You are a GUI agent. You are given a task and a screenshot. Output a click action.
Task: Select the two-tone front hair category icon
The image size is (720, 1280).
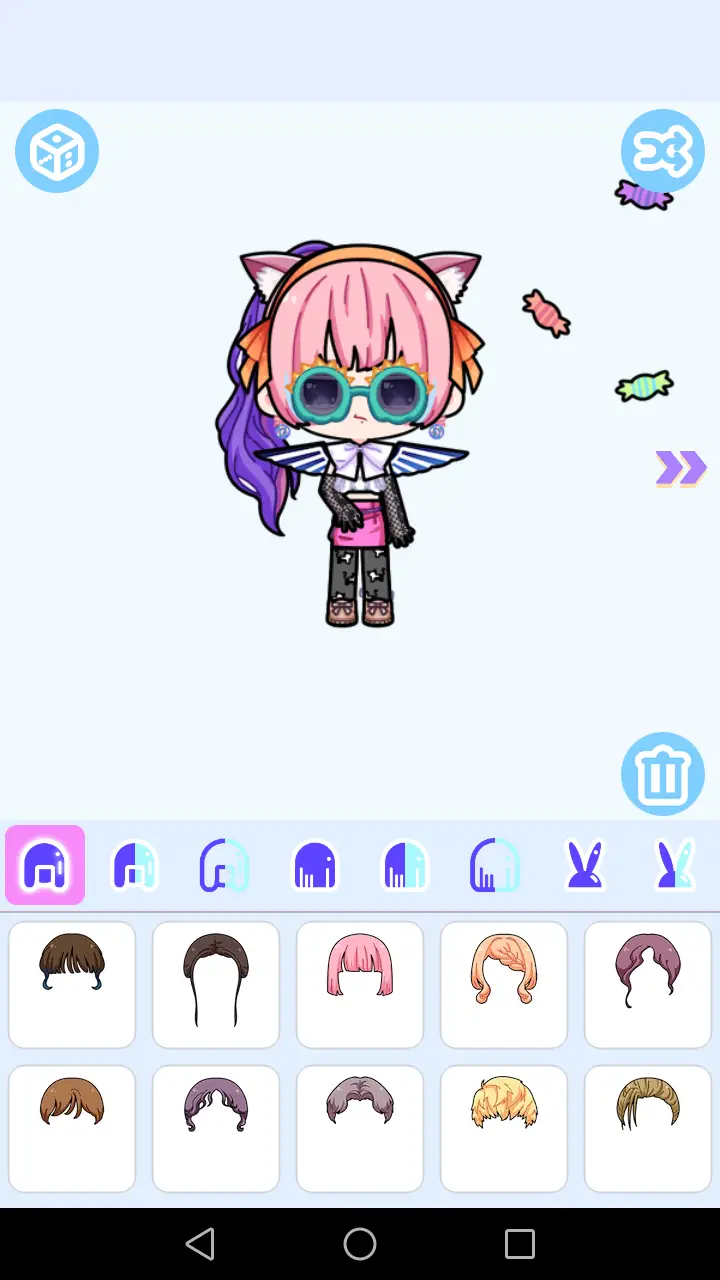pos(135,865)
